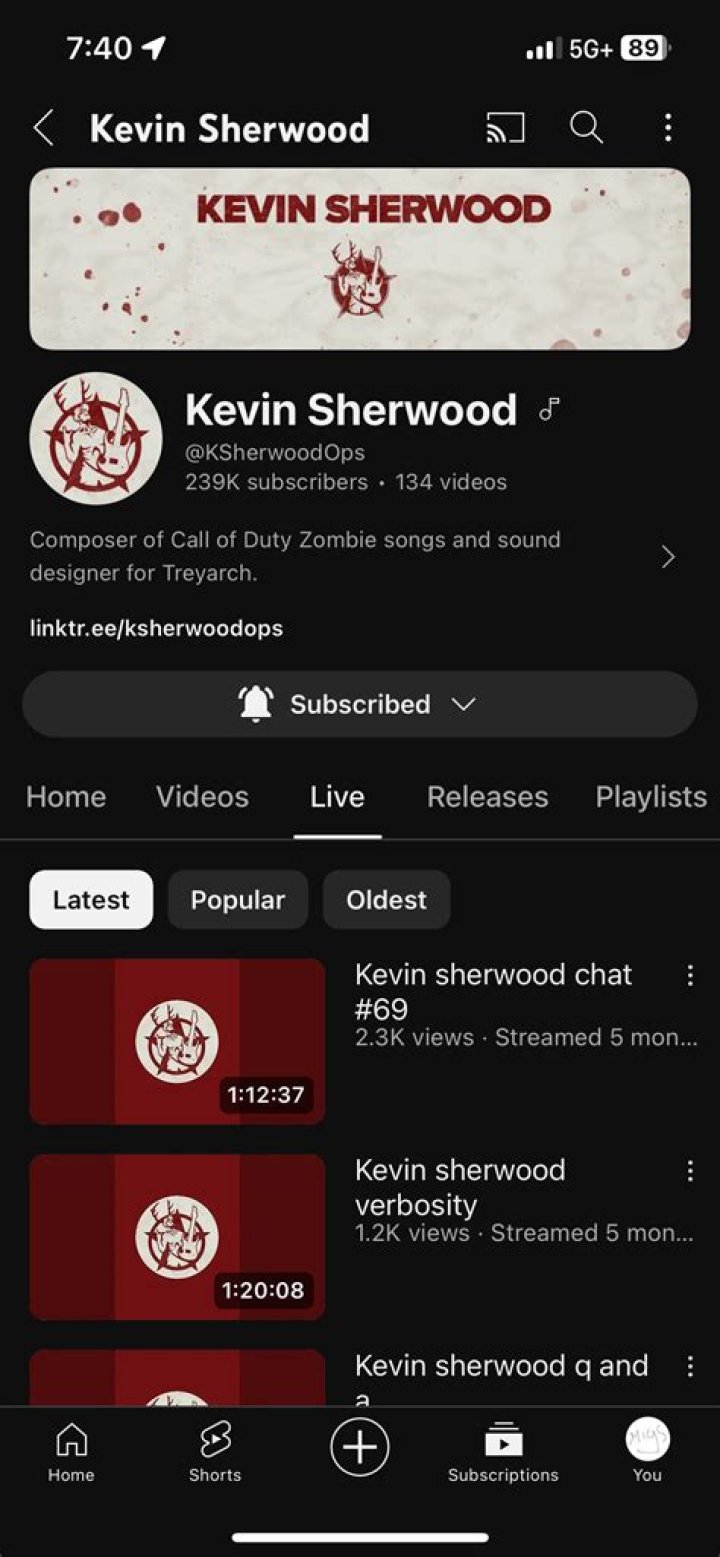
Task: Switch to the Videos tab
Action: [x=202, y=797]
